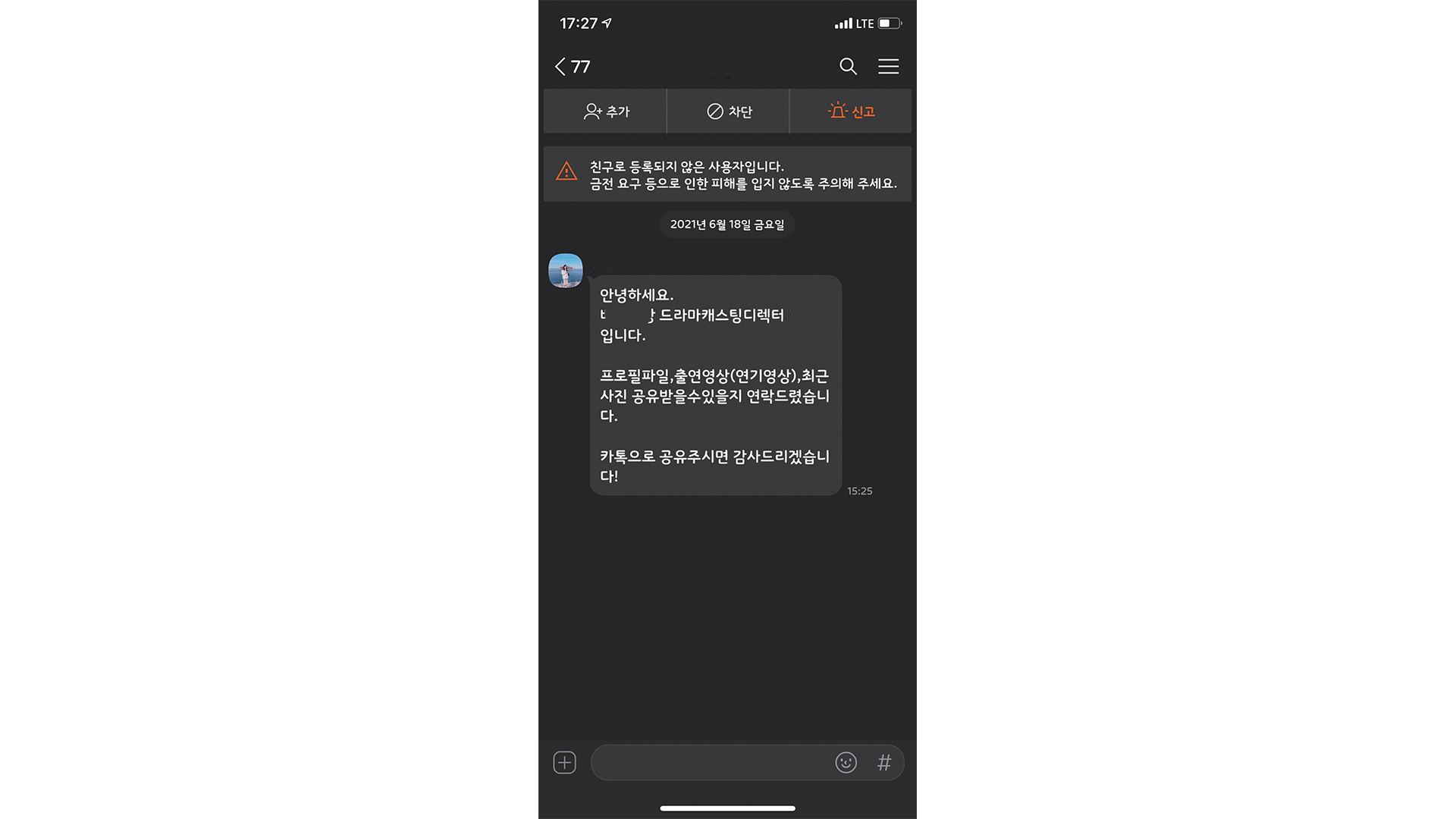
Task: Add this user as a friend (추가)
Action: 606,111
